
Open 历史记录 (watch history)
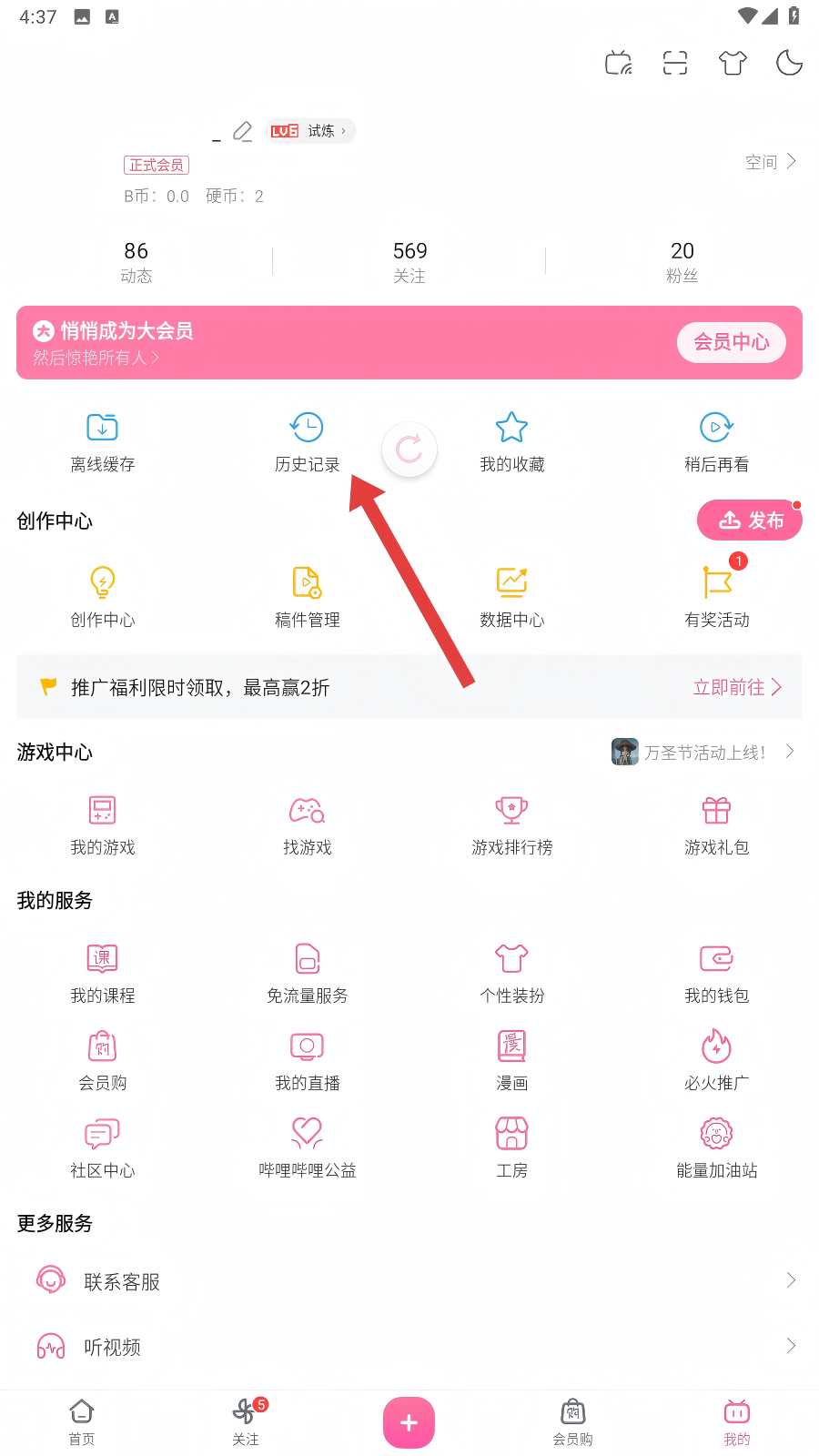click(x=308, y=442)
